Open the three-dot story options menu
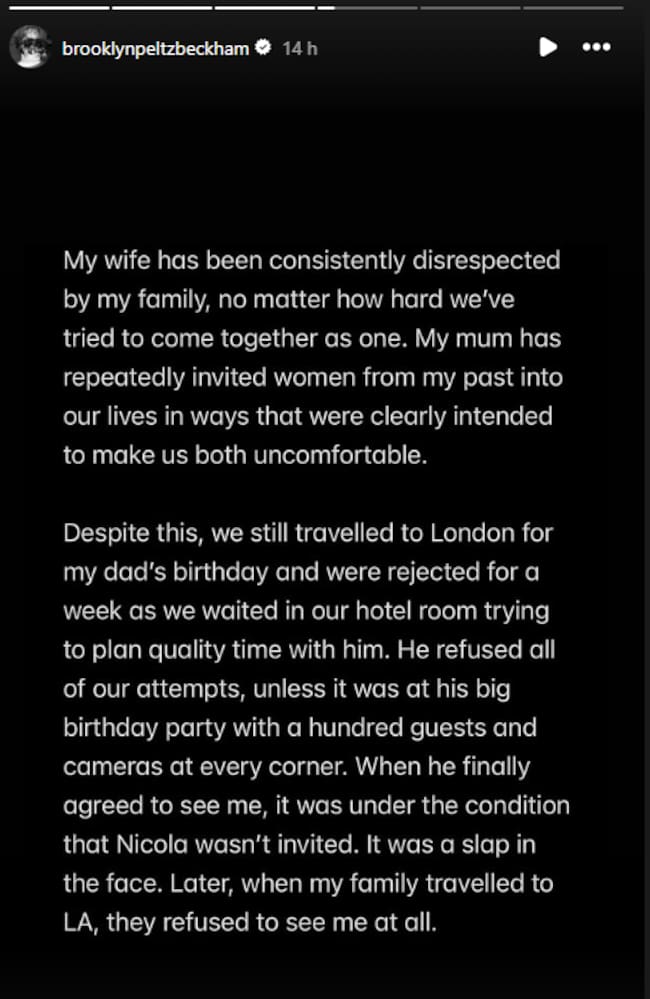Screen dimensions: 650x999 597,47
